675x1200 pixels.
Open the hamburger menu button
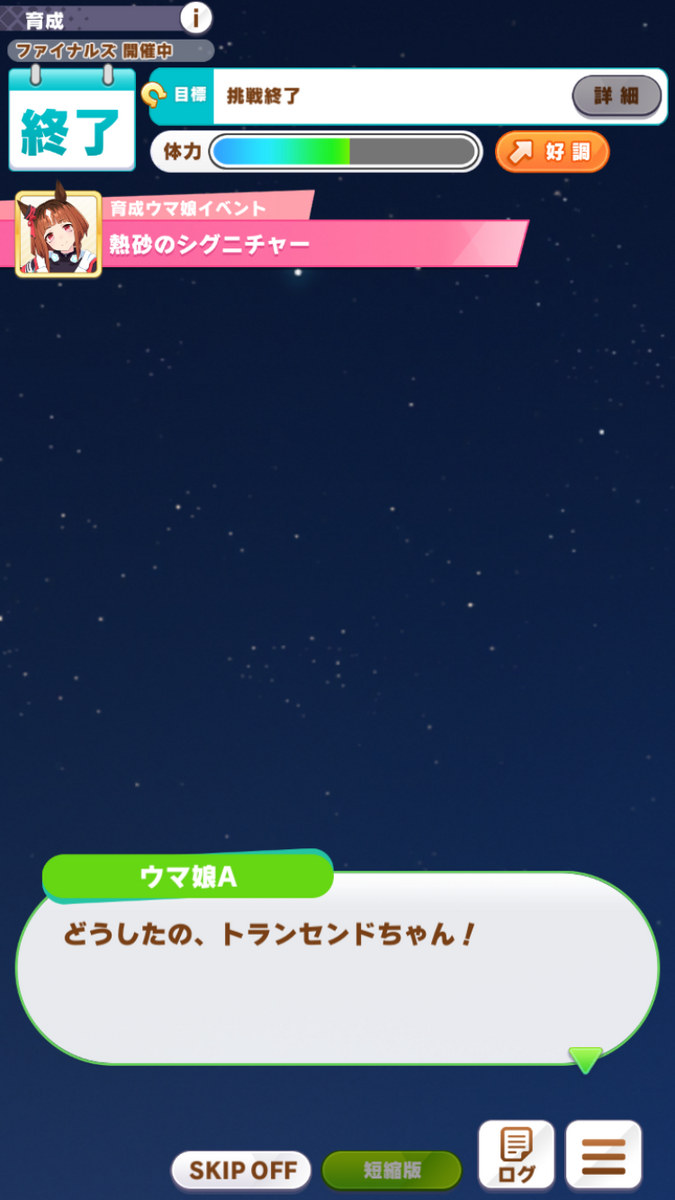pyautogui.click(x=604, y=1155)
